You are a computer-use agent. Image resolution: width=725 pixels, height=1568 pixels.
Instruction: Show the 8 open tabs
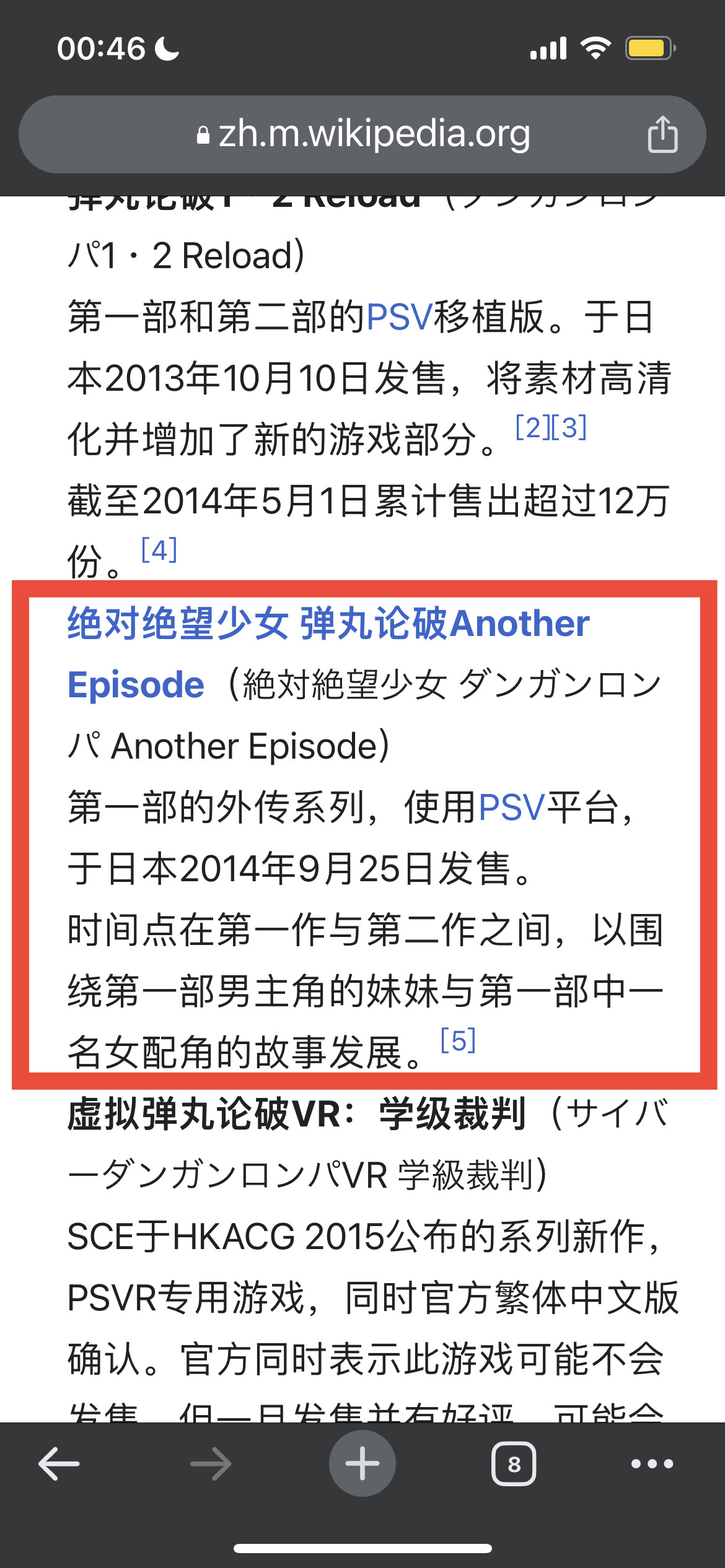tap(514, 1464)
